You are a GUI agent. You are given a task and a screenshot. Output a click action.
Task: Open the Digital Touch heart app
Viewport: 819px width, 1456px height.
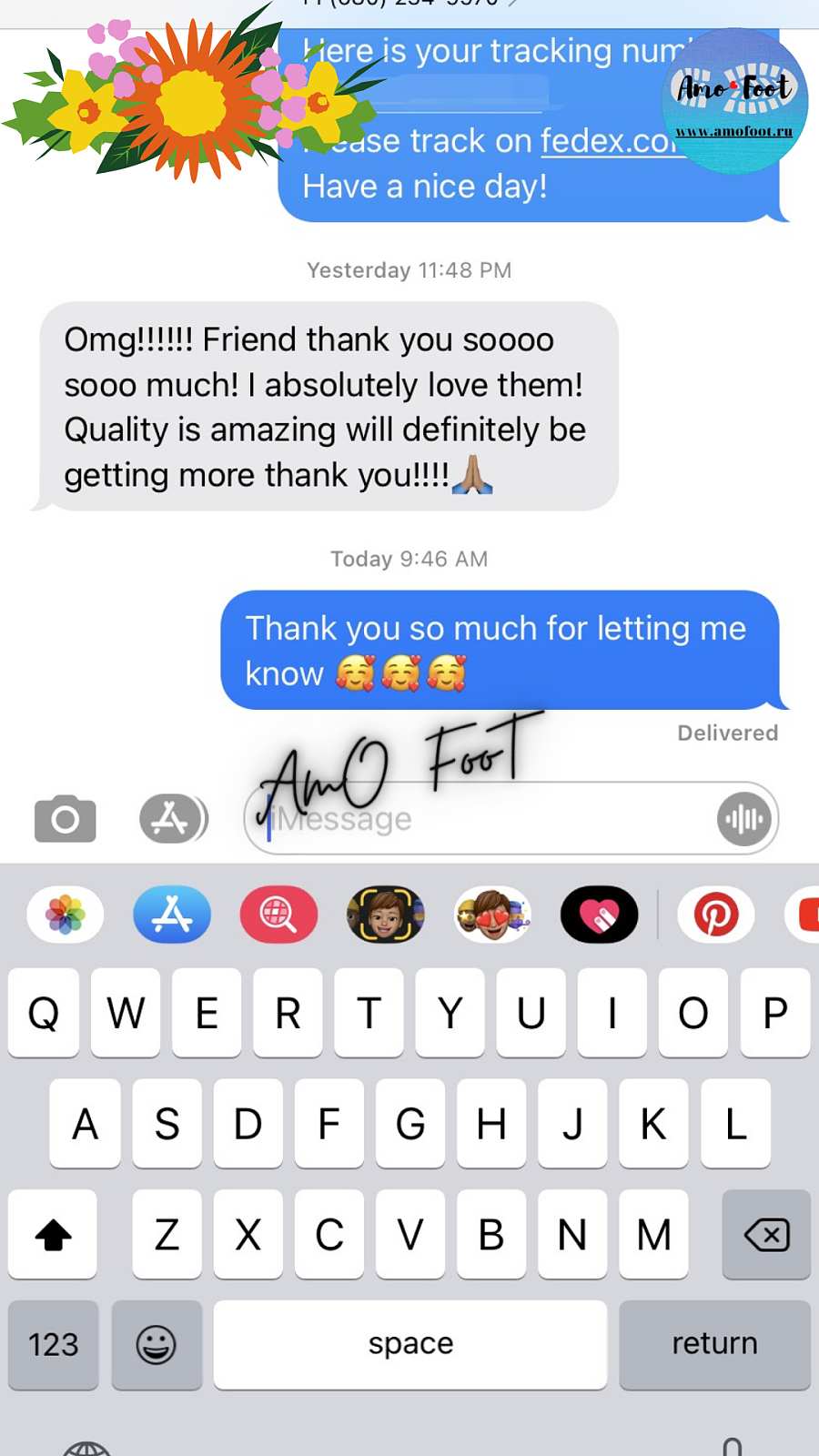[599, 915]
